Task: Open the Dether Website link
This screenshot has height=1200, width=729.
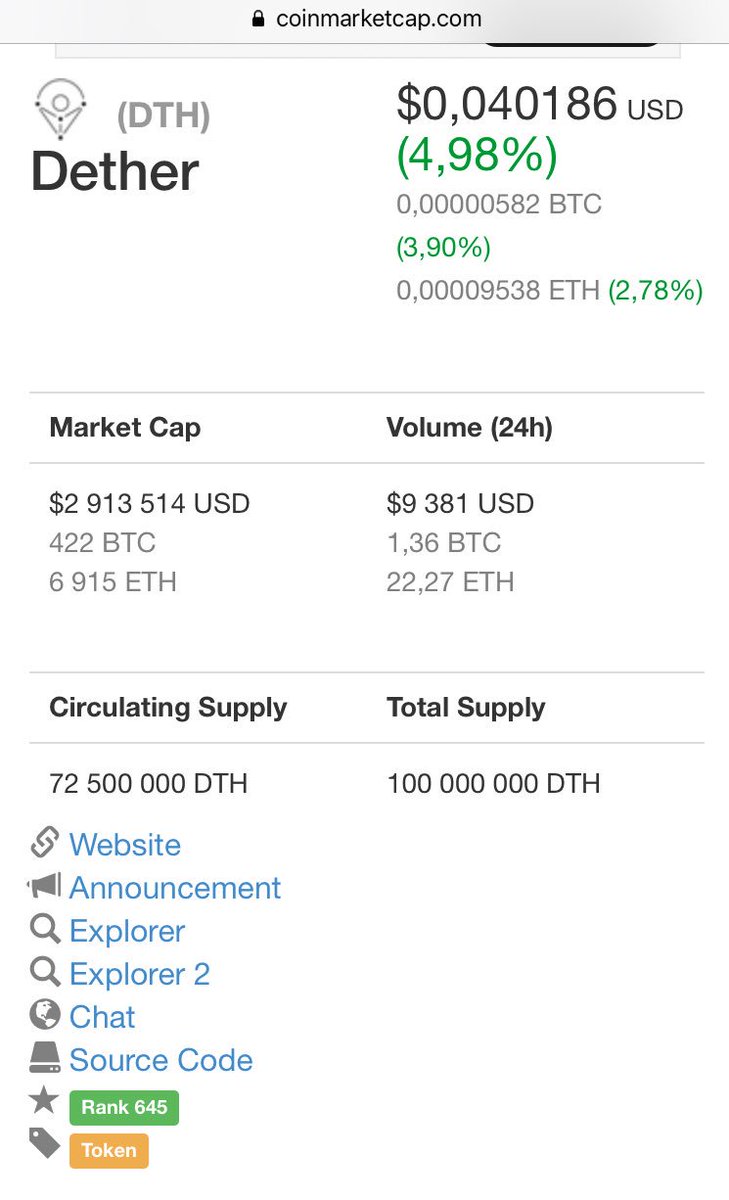Action: click(125, 845)
